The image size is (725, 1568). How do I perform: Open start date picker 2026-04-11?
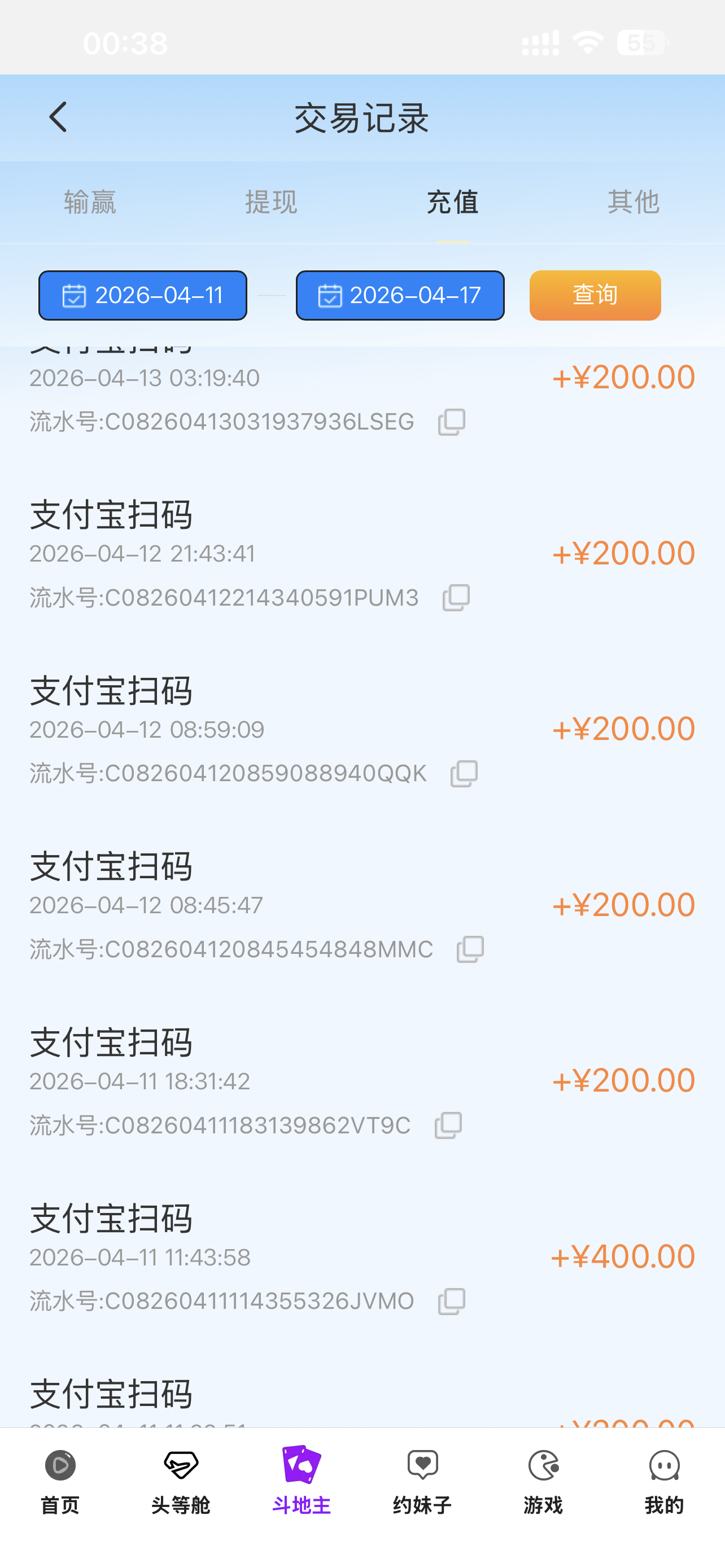point(143,296)
